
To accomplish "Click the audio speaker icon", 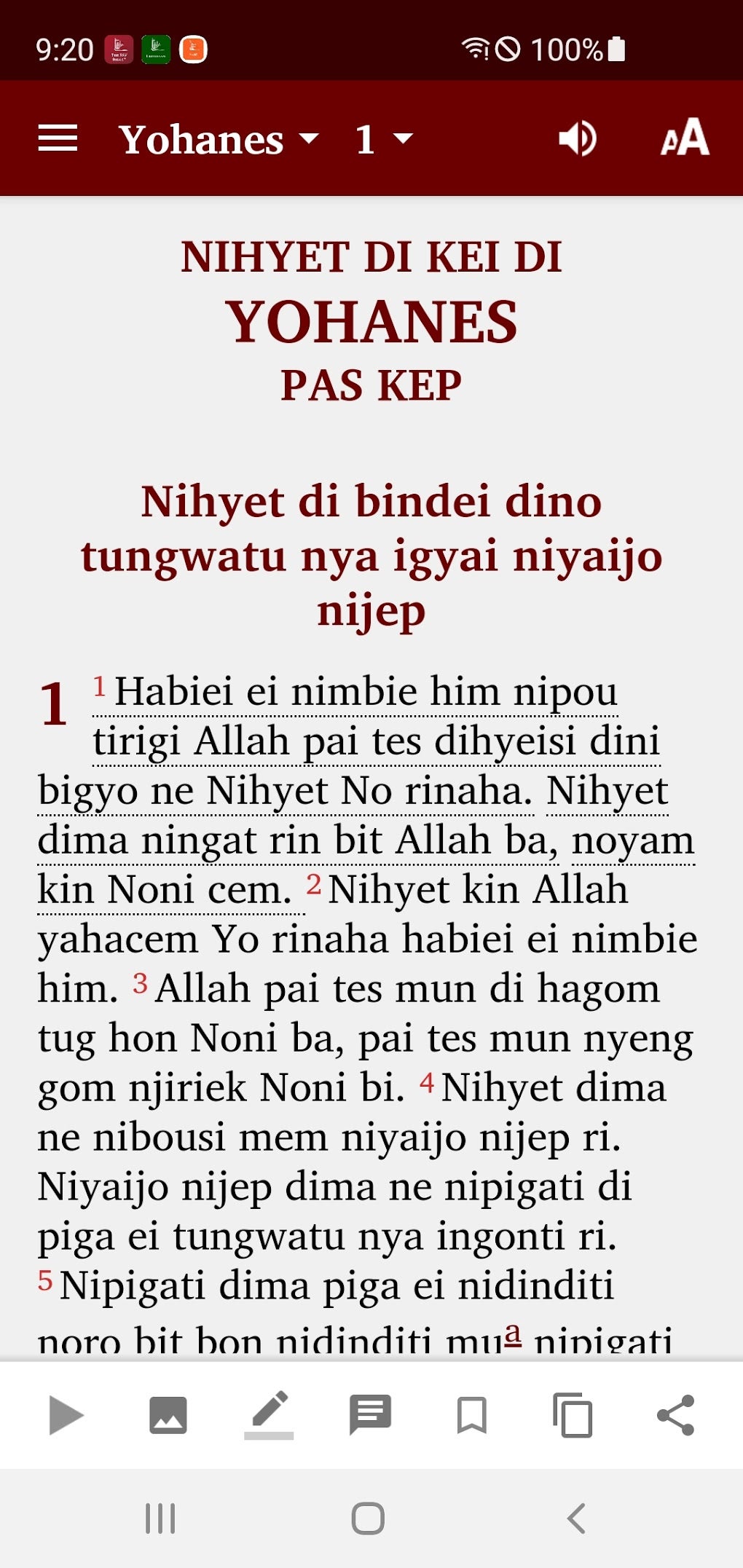I will pyautogui.click(x=576, y=138).
